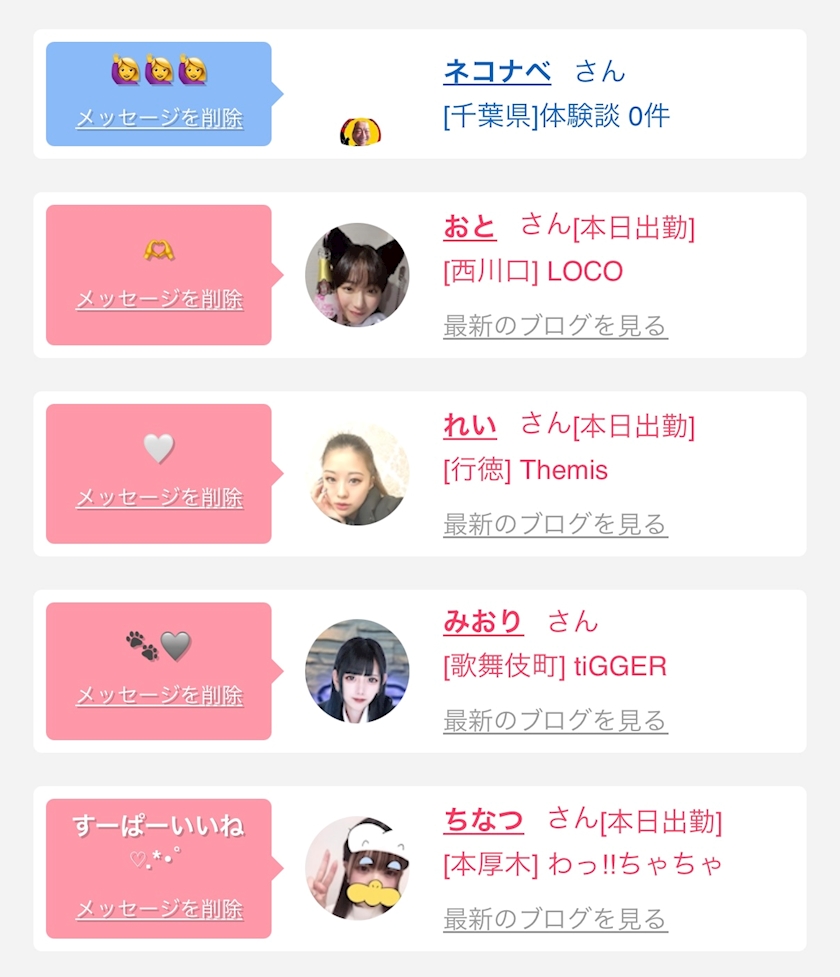View れい's latest blog
This screenshot has height=977, width=840.
(x=555, y=524)
